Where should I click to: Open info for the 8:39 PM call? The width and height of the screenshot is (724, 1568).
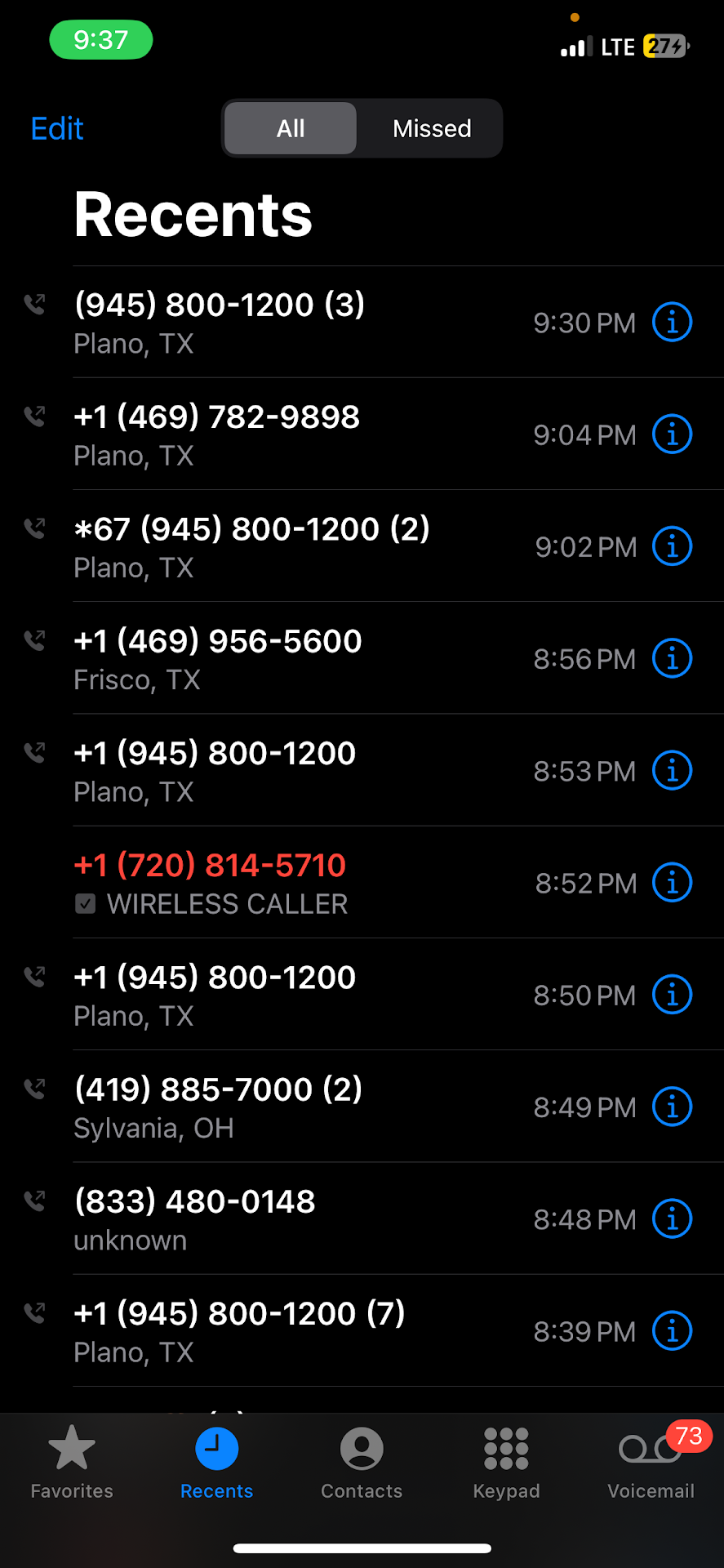(x=672, y=1331)
